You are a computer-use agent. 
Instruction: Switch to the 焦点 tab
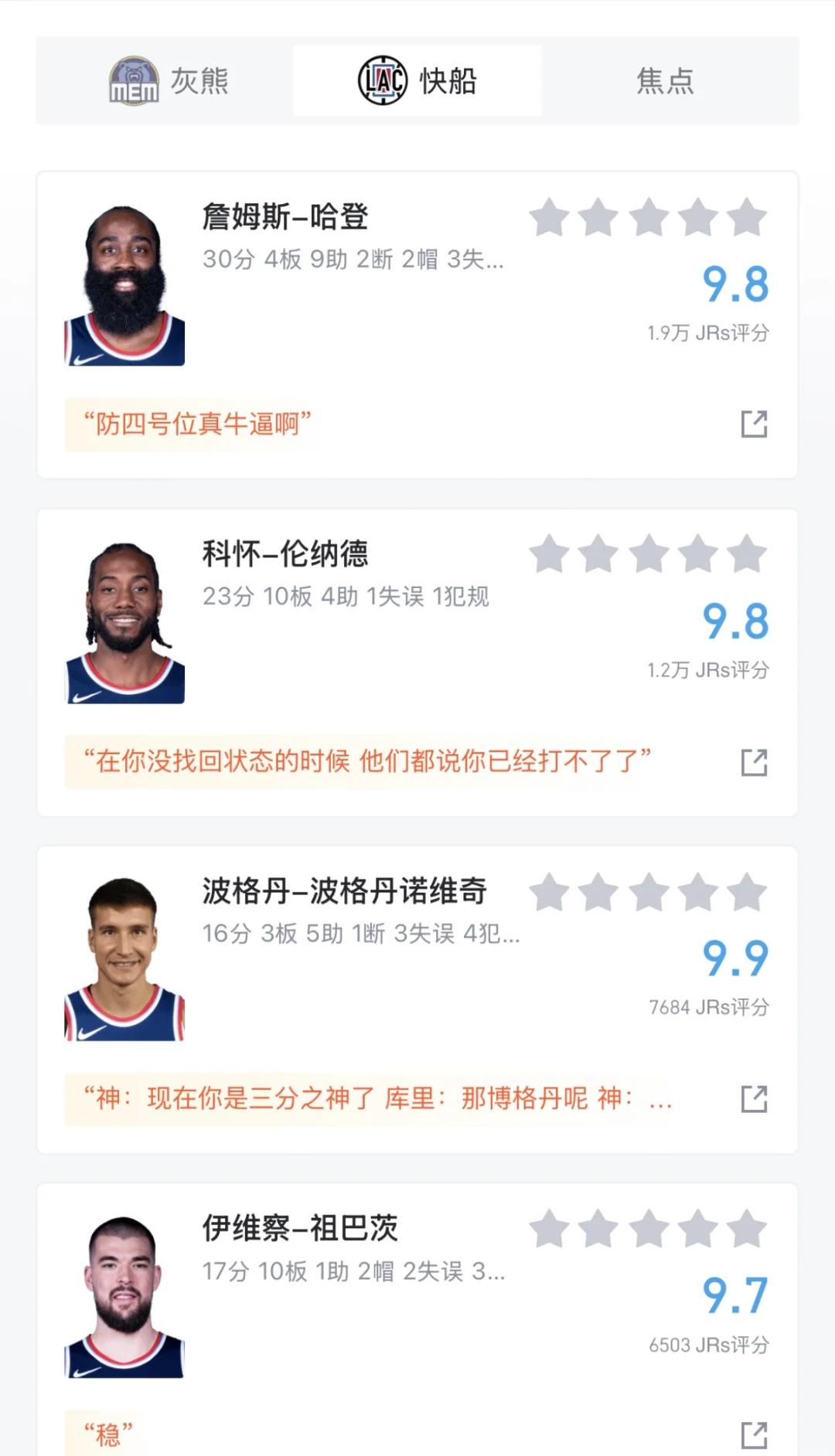666,80
